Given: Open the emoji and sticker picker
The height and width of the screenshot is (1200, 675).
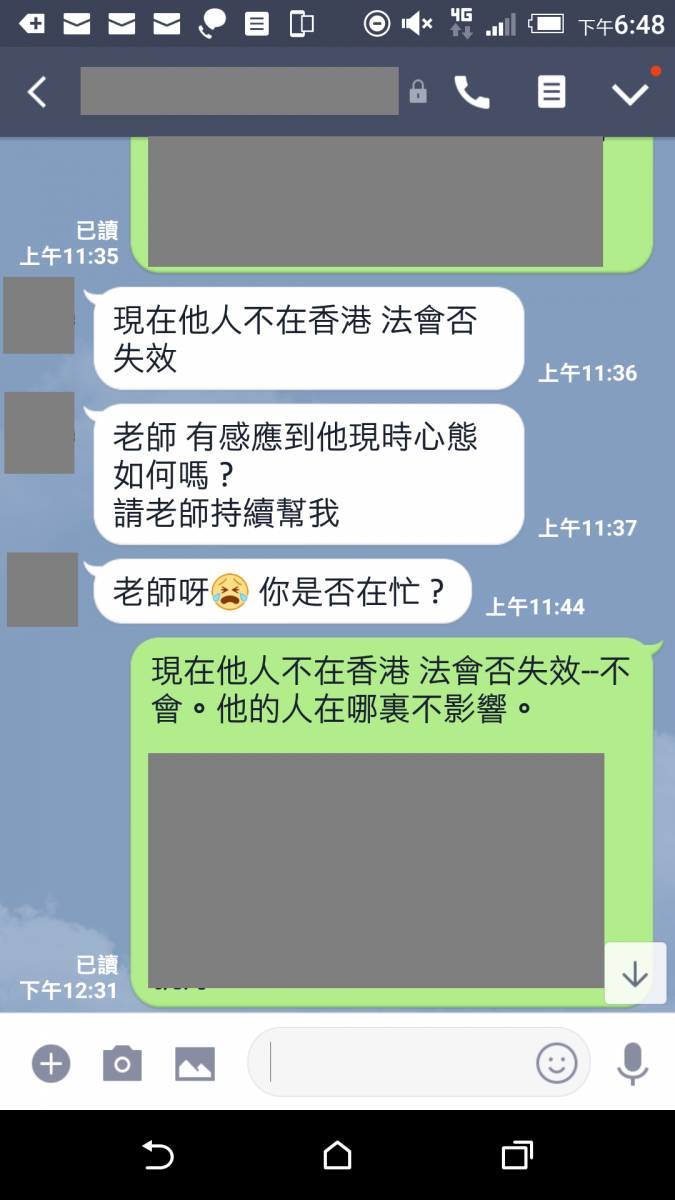Looking at the screenshot, I should [557, 1063].
